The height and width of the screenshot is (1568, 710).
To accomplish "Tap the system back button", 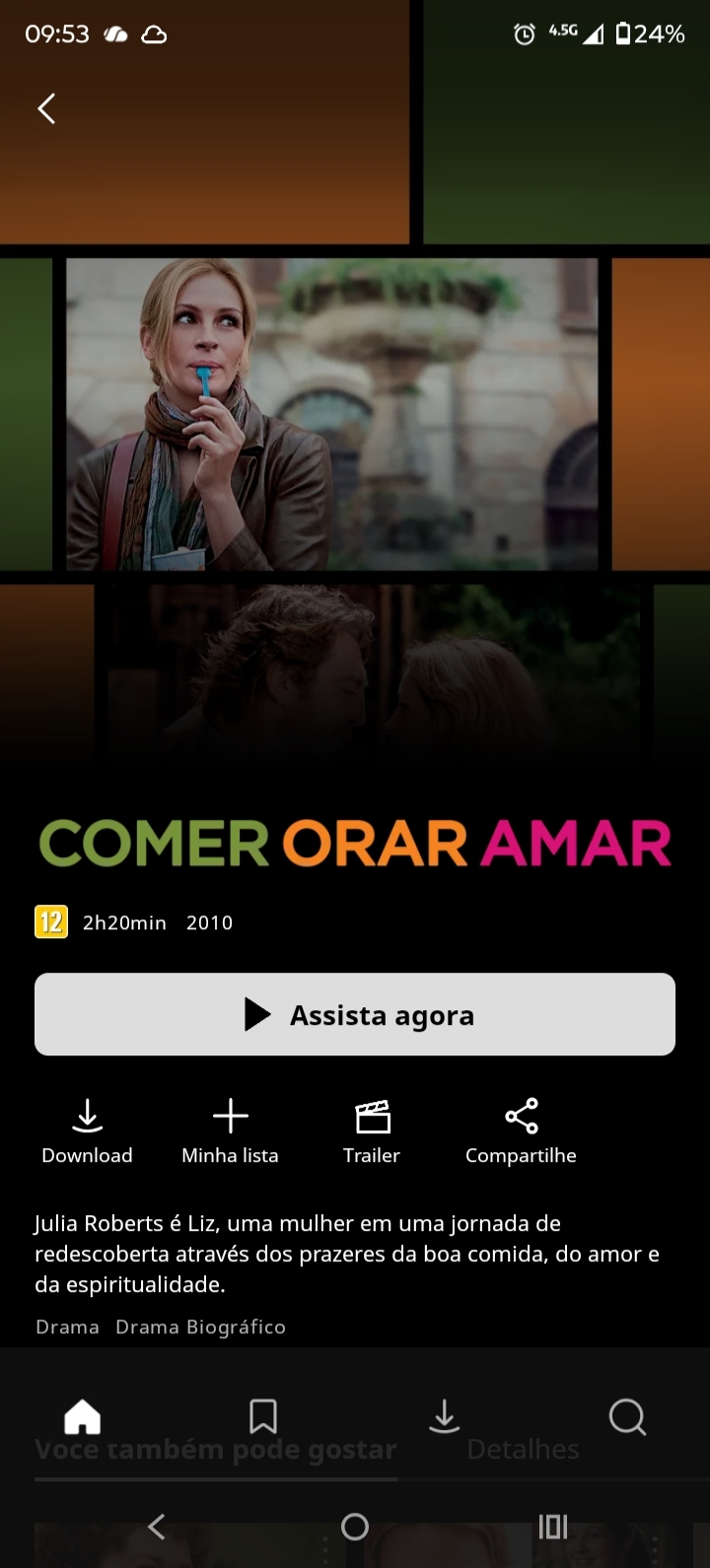I will 156,1527.
